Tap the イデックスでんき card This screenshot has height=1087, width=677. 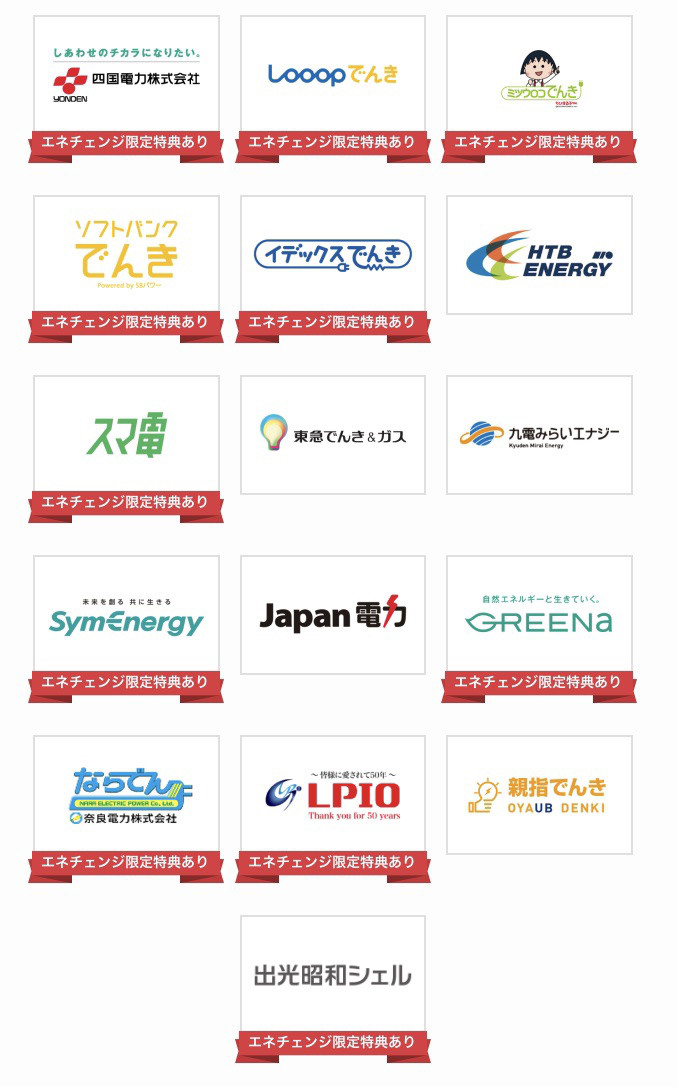coord(333,255)
